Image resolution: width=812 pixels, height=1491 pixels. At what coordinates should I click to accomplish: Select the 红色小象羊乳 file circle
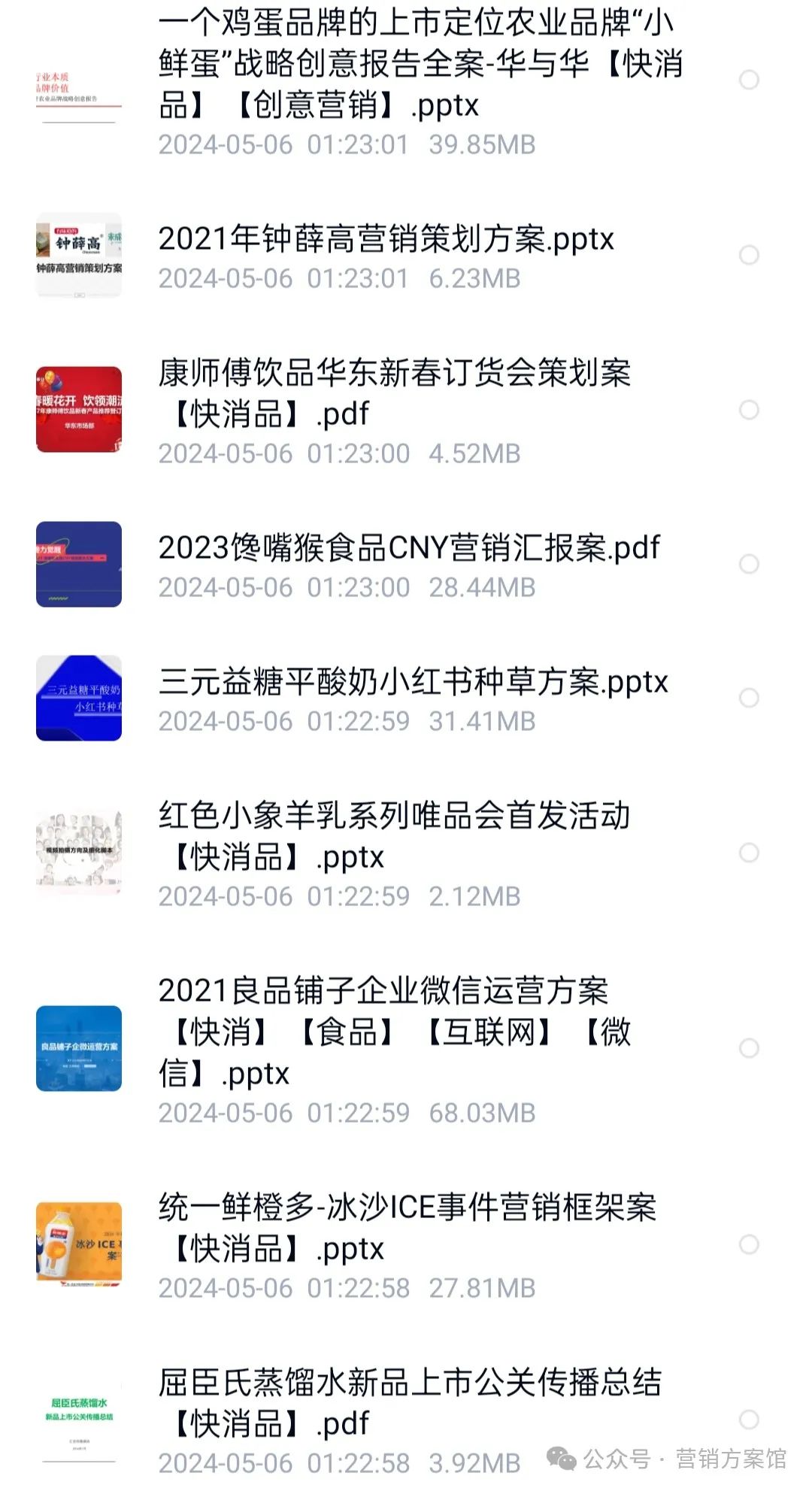(749, 853)
